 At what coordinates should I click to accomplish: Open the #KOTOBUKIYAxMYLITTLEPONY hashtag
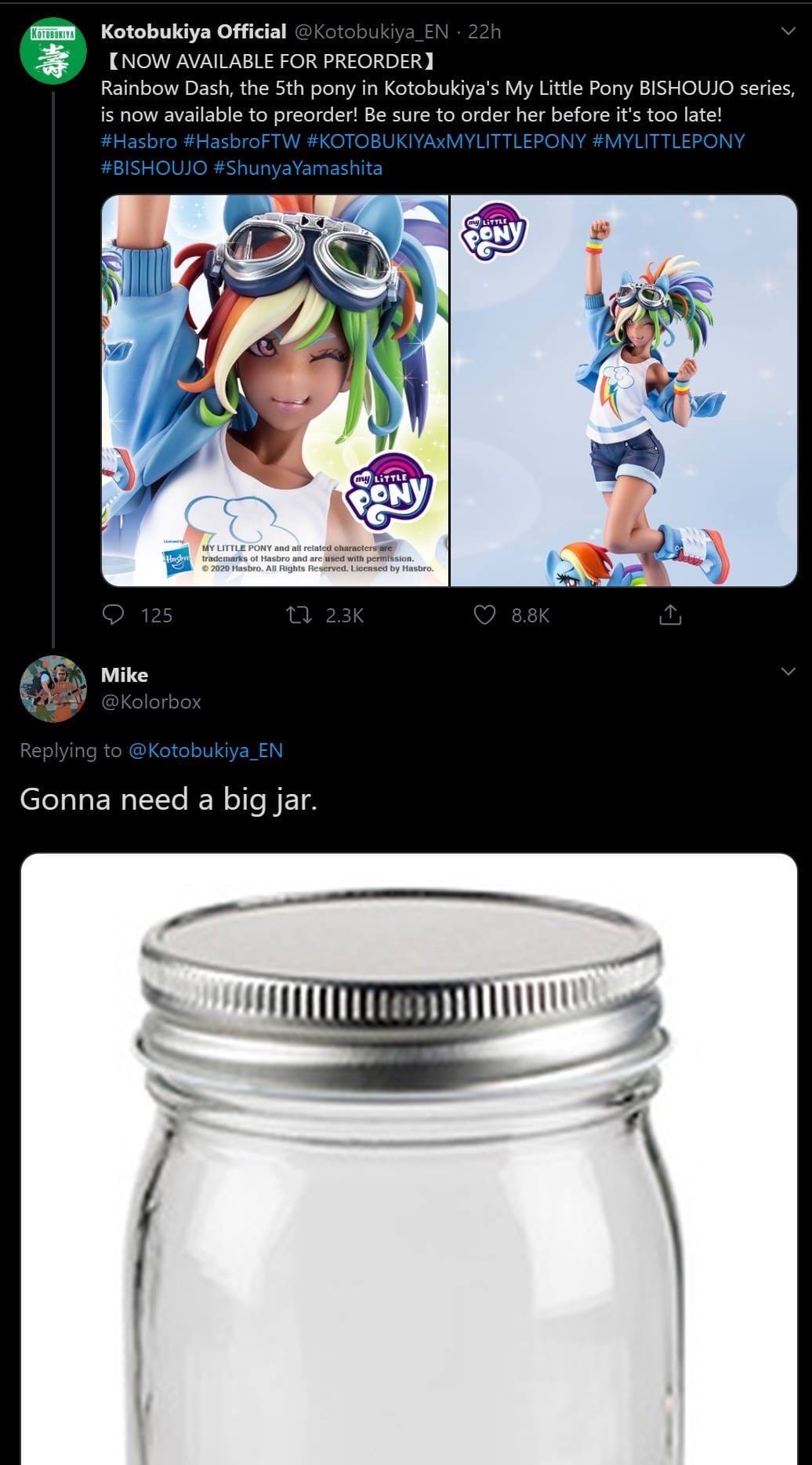[446, 141]
